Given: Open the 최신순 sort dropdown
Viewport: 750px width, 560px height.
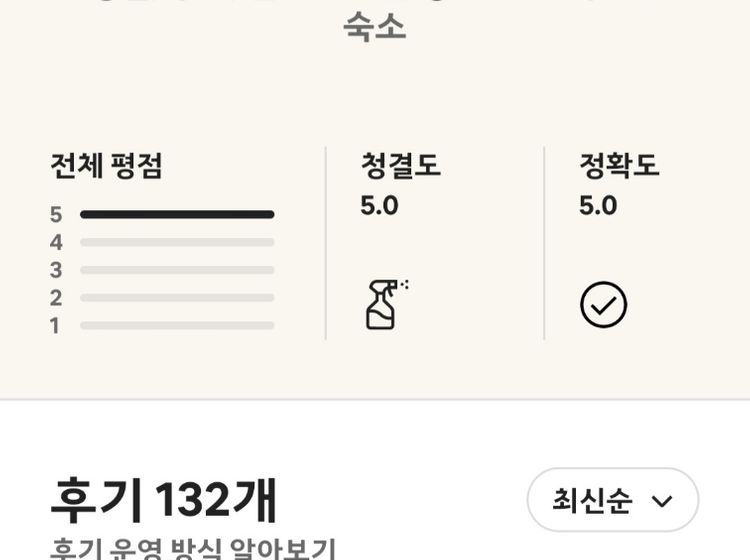Looking at the screenshot, I should tap(612, 500).
